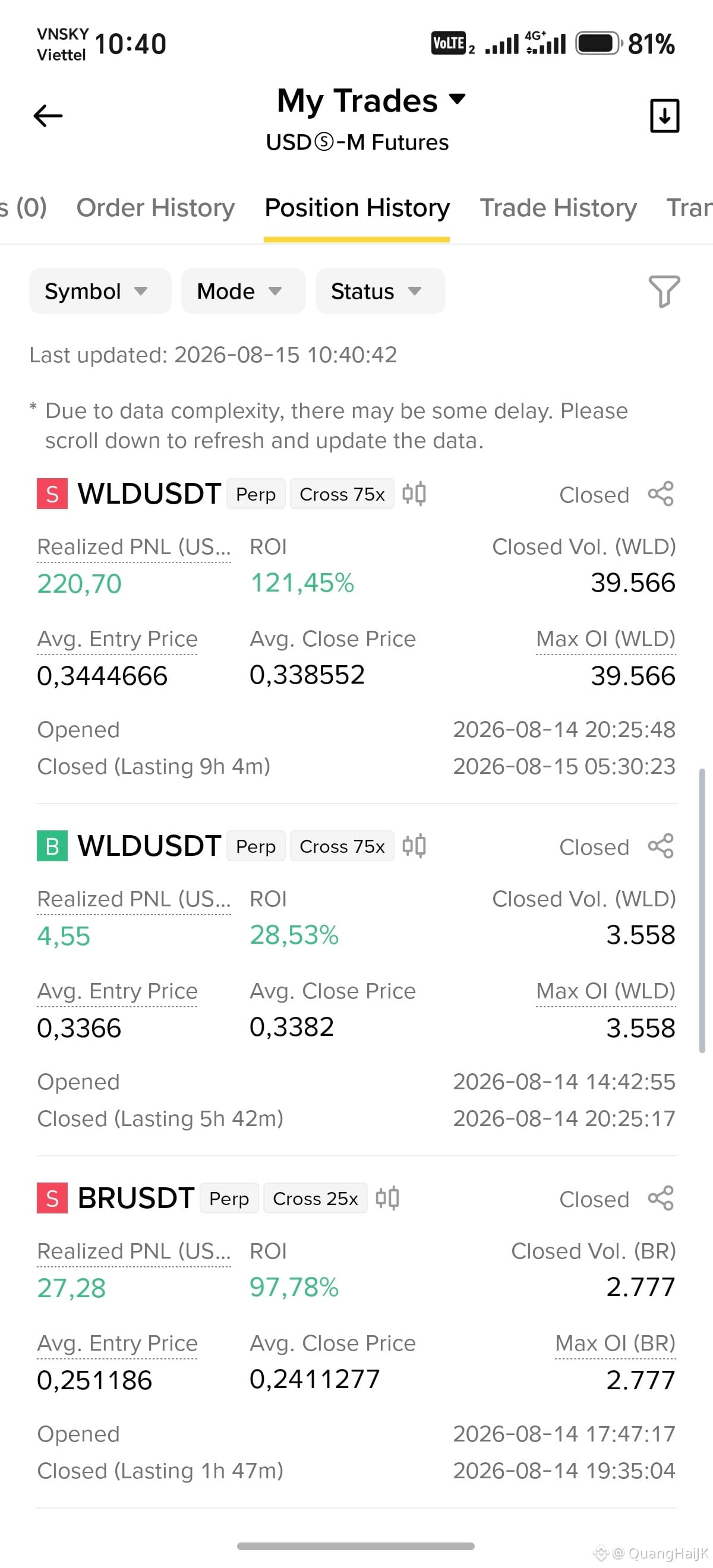This screenshot has width=713, height=1568.
Task: Select the Position History tab
Action: click(357, 207)
